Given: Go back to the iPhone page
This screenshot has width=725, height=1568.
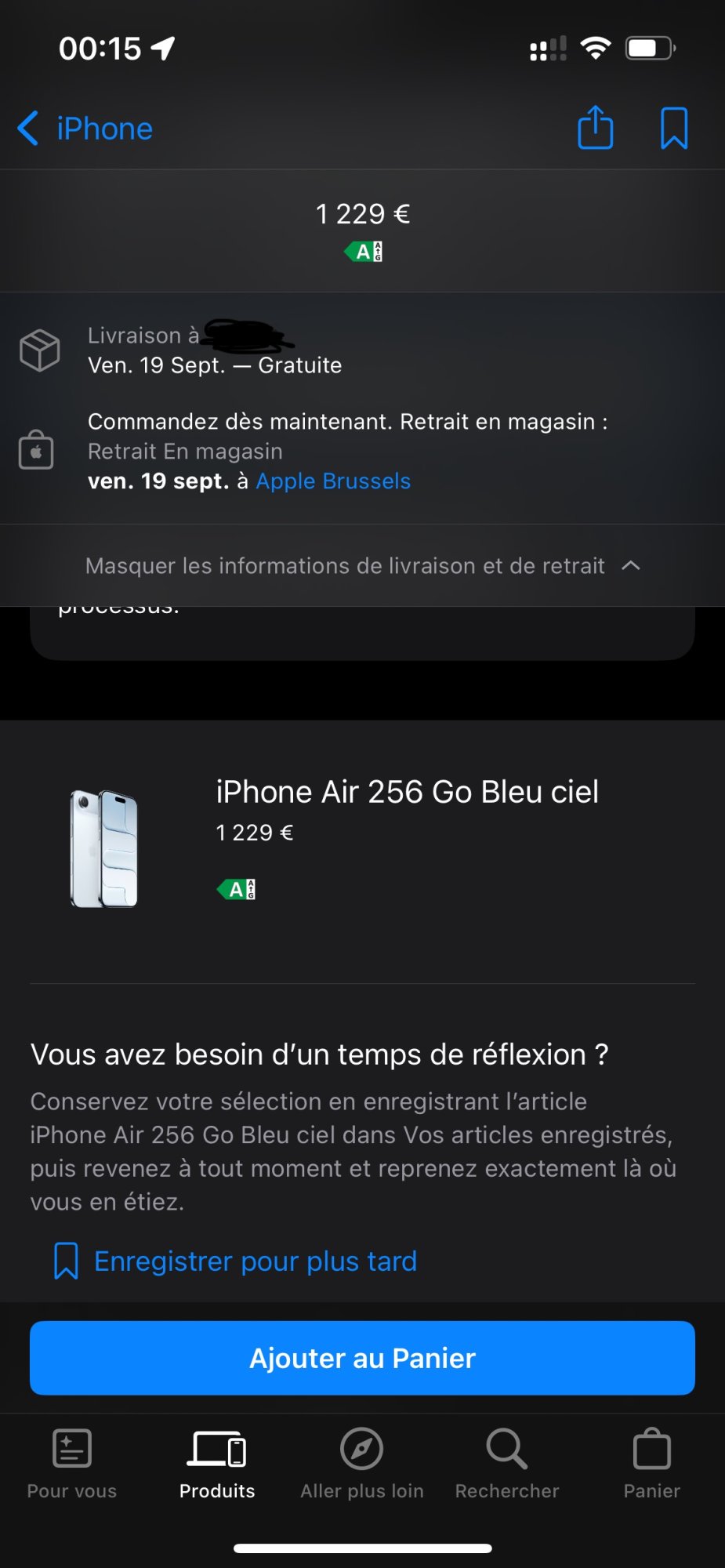Looking at the screenshot, I should (x=85, y=129).
